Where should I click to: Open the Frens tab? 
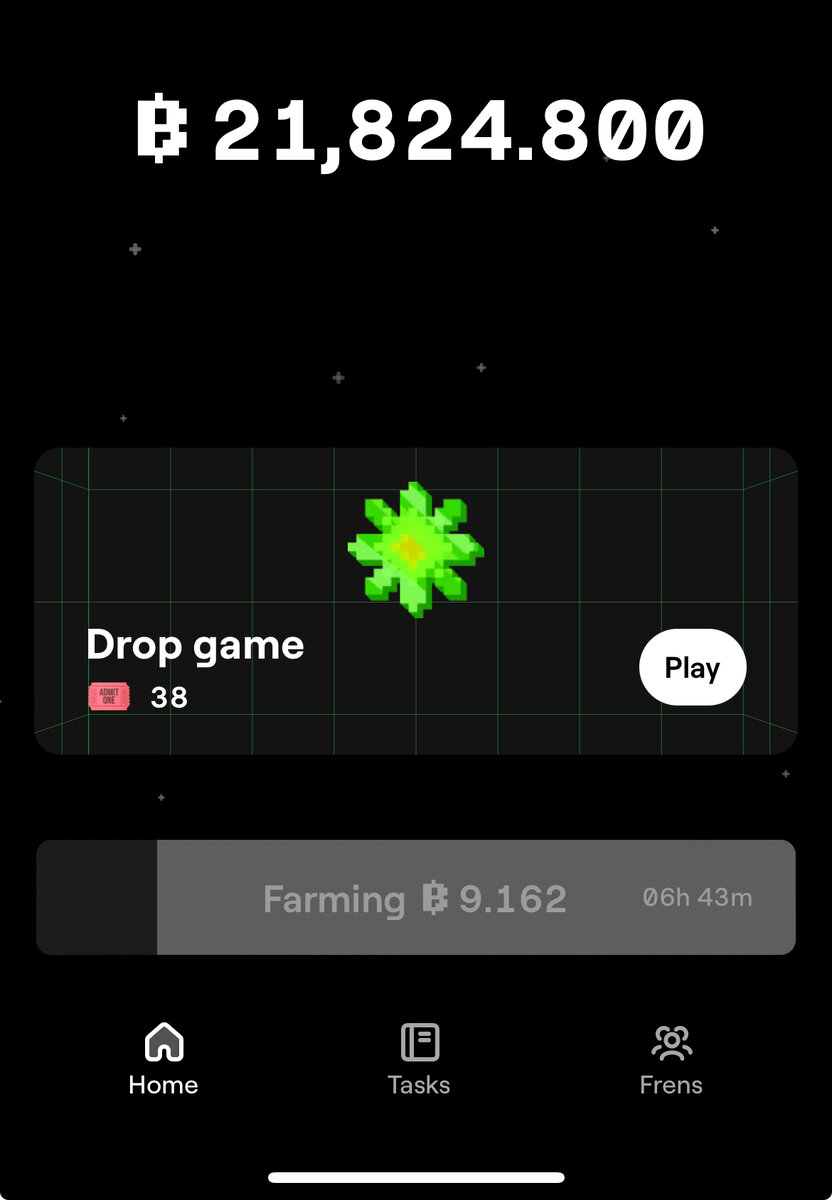(x=671, y=1060)
